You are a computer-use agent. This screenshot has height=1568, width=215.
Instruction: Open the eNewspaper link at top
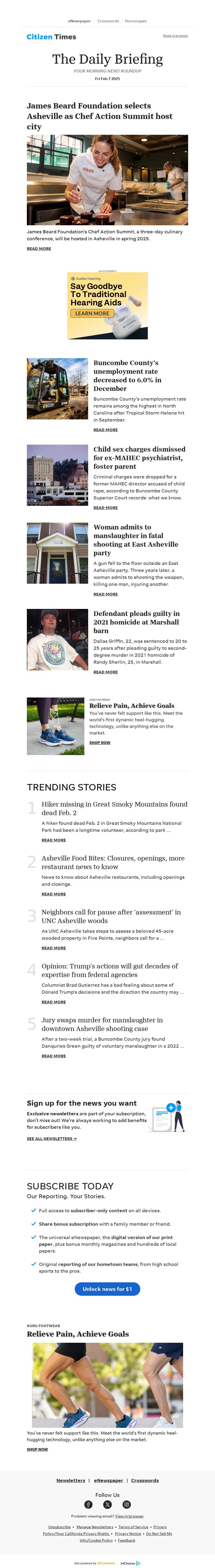point(79,21)
